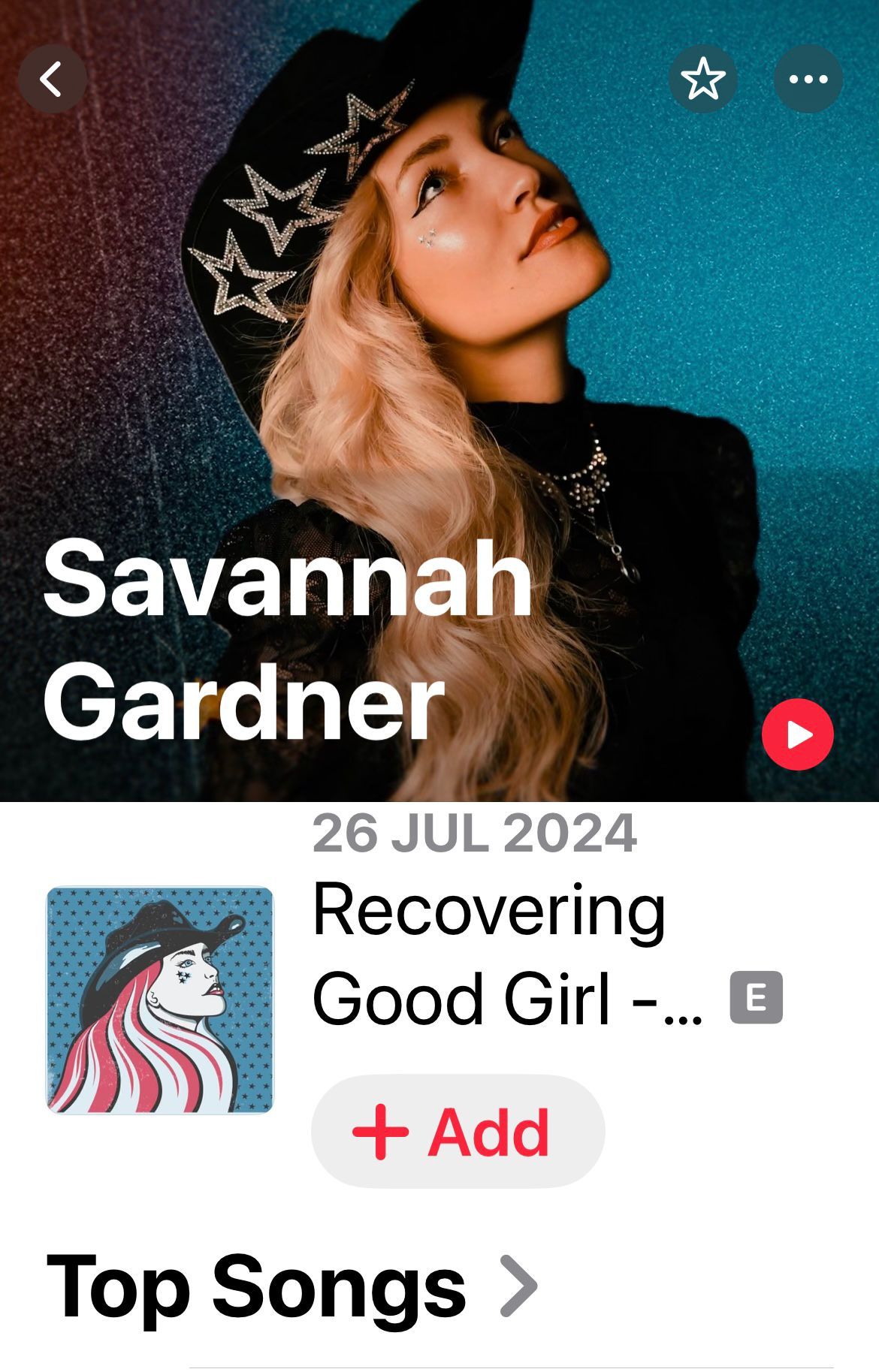The width and height of the screenshot is (879, 1372).
Task: Open the three-dot overflow menu
Action: 808,79
